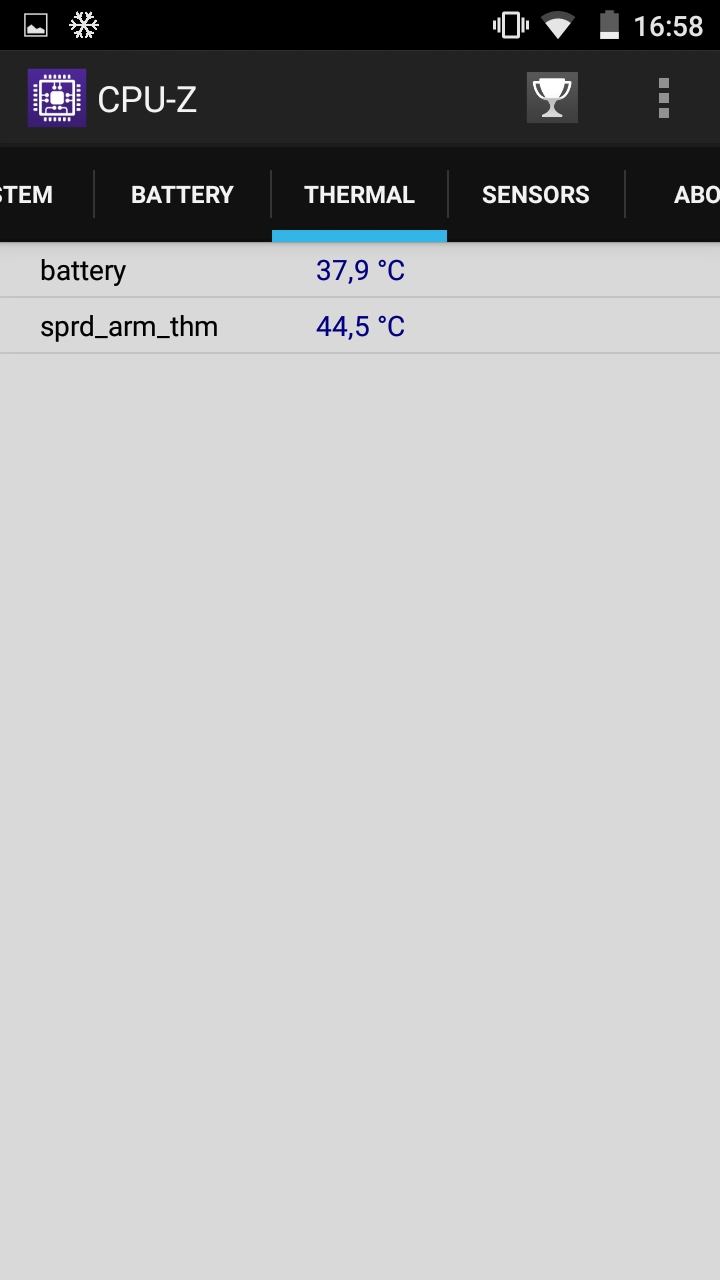Switch to the System tab

(x=28, y=194)
